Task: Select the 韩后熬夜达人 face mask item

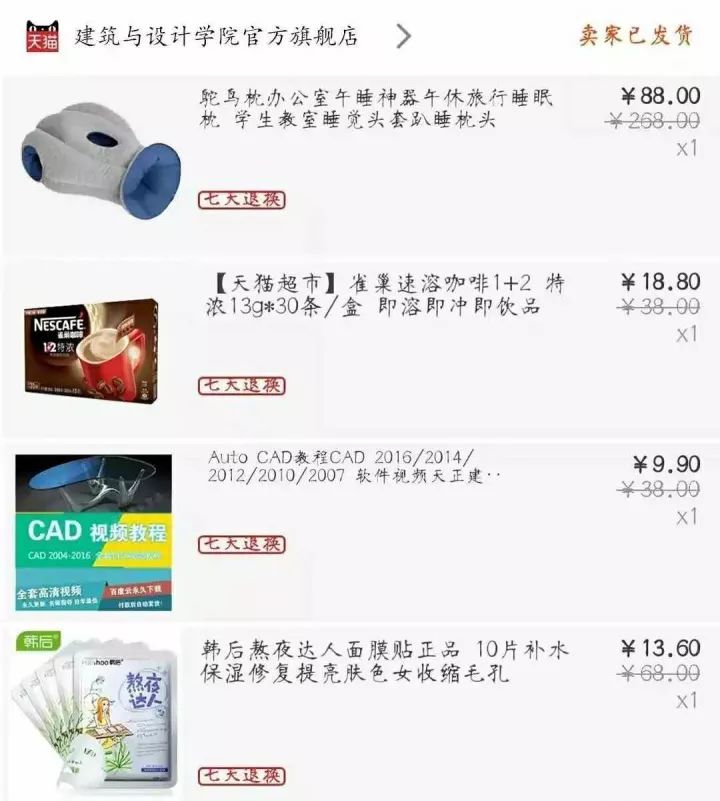Action: pos(384,662)
